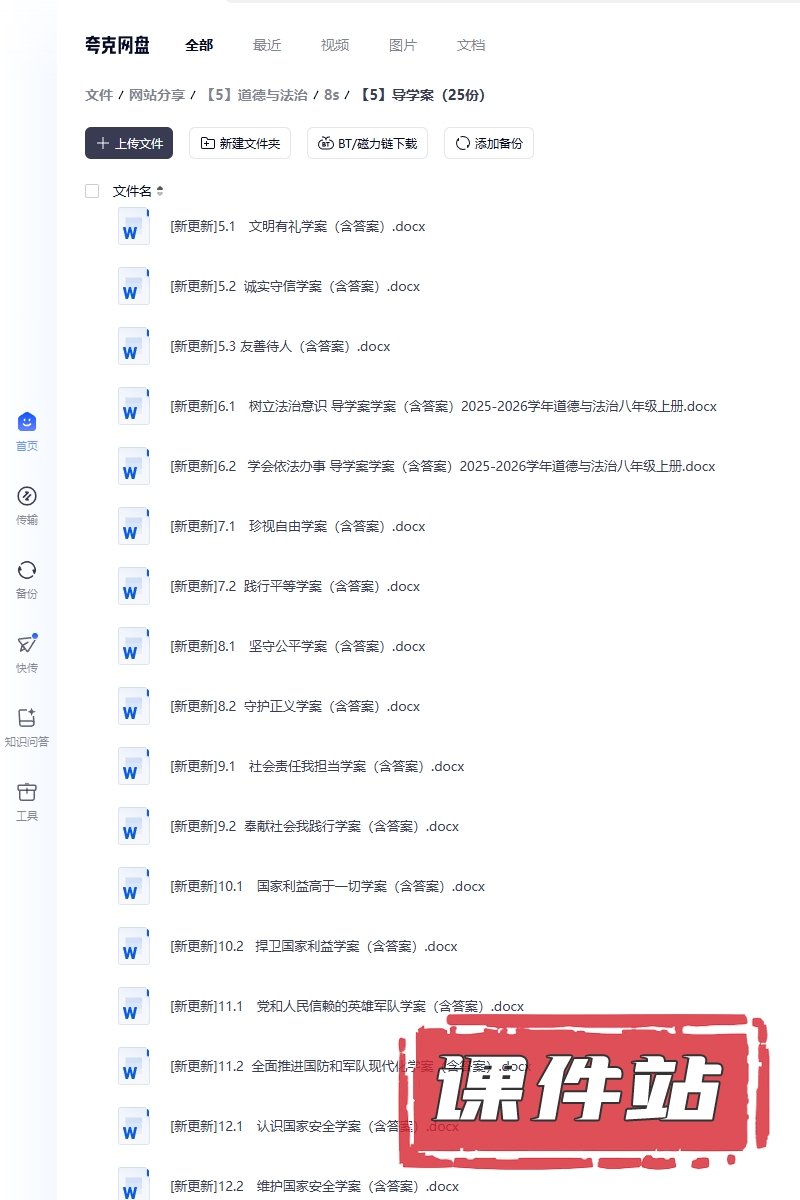800x1200 pixels.
Task: Select all files with the header checkbox
Action: click(x=92, y=191)
